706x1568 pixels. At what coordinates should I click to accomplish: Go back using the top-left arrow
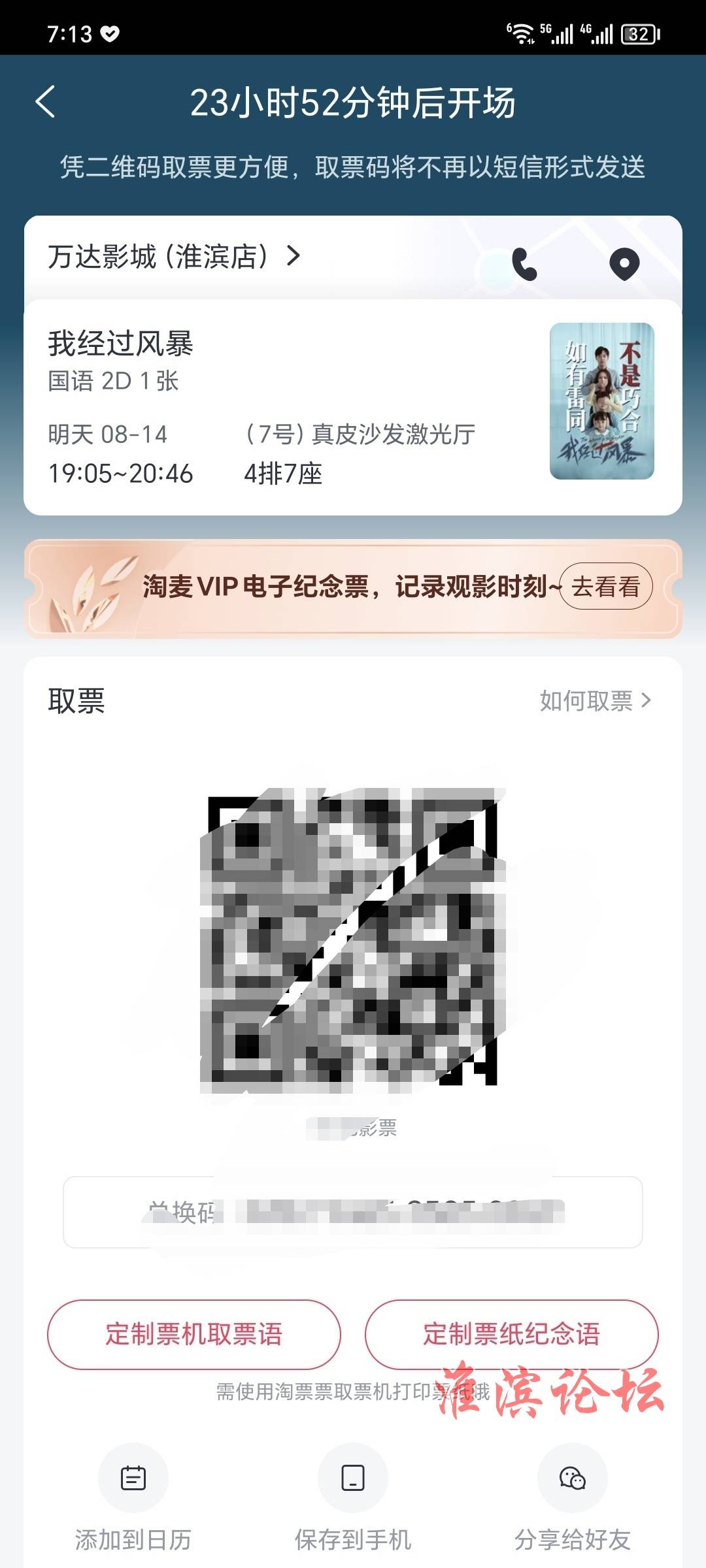tap(46, 103)
